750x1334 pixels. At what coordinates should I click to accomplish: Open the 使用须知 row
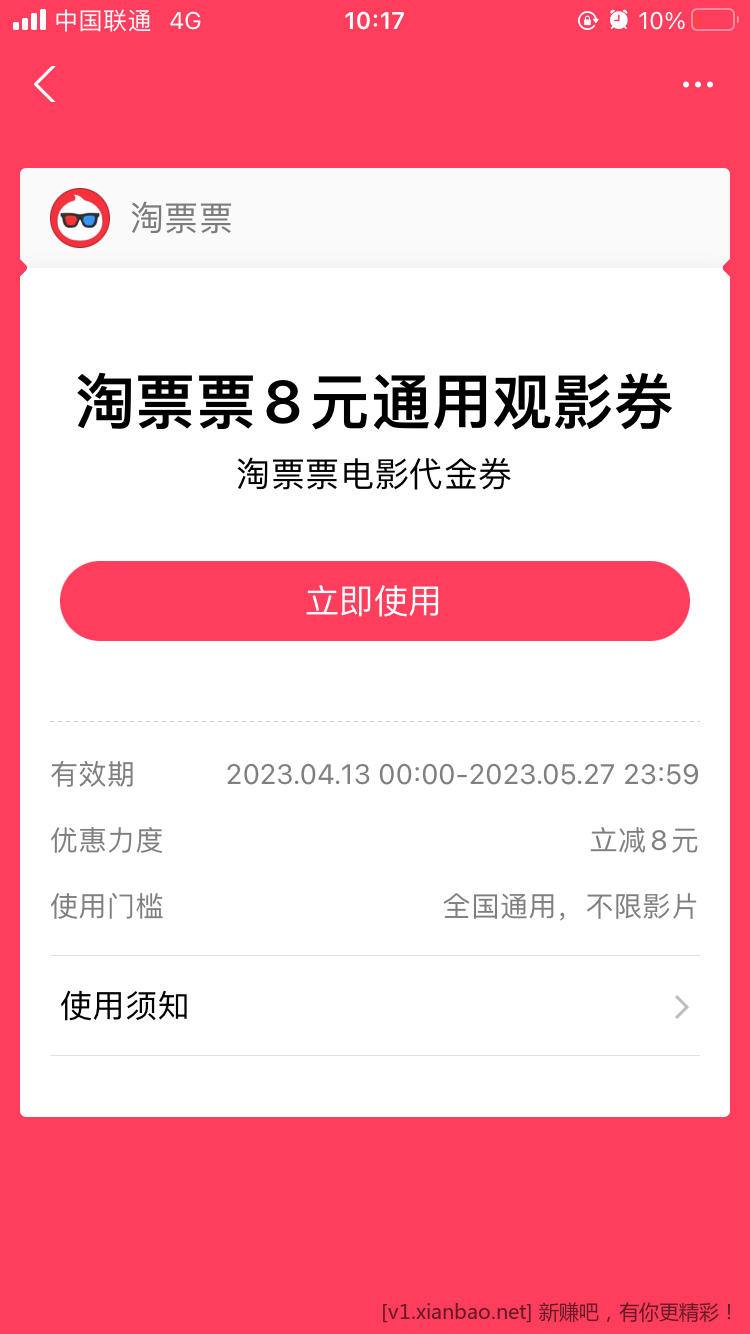tap(375, 1006)
